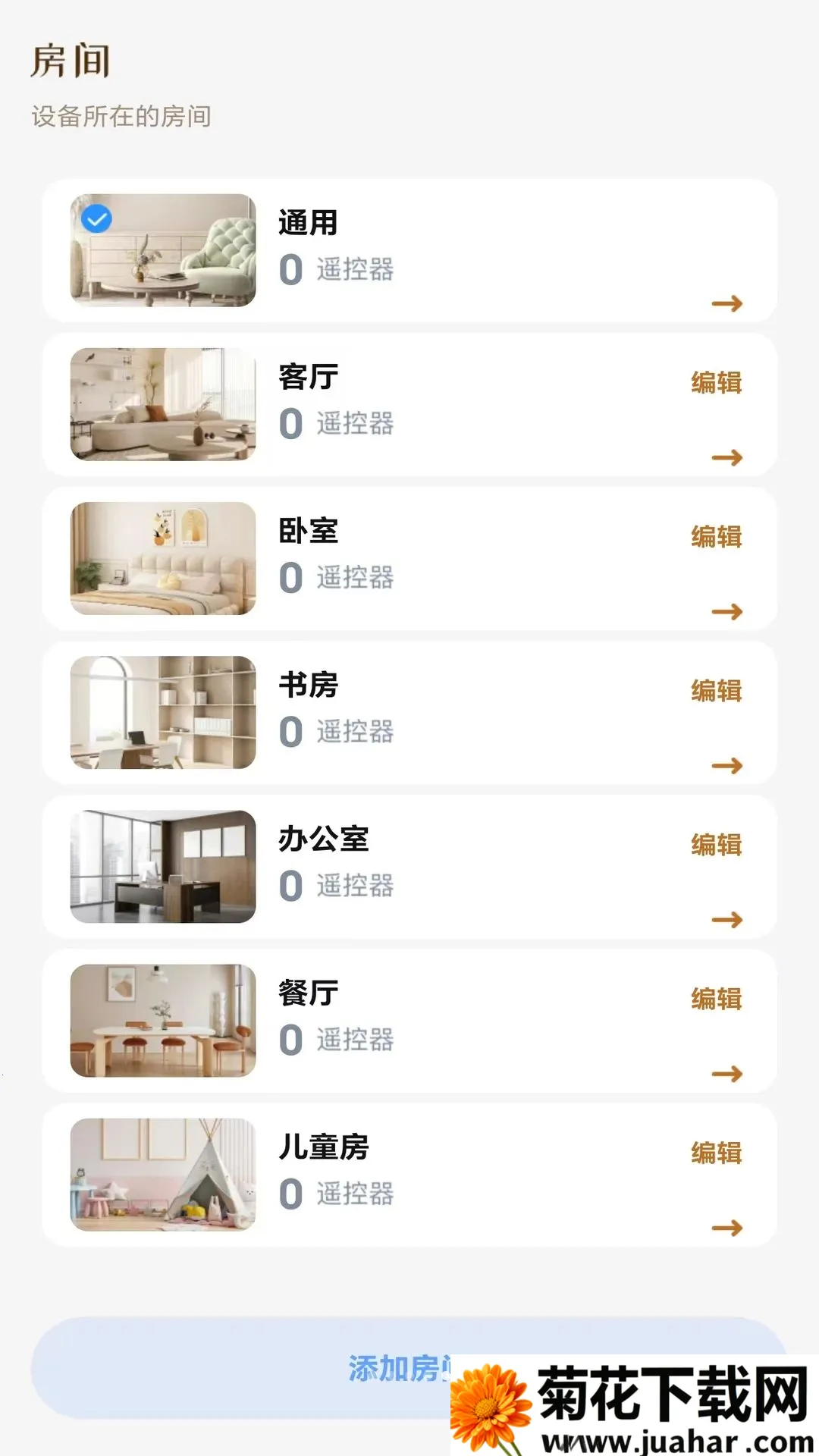Viewport: 819px width, 1456px height.
Task: Add a new room with 添加房间
Action: click(409, 1368)
